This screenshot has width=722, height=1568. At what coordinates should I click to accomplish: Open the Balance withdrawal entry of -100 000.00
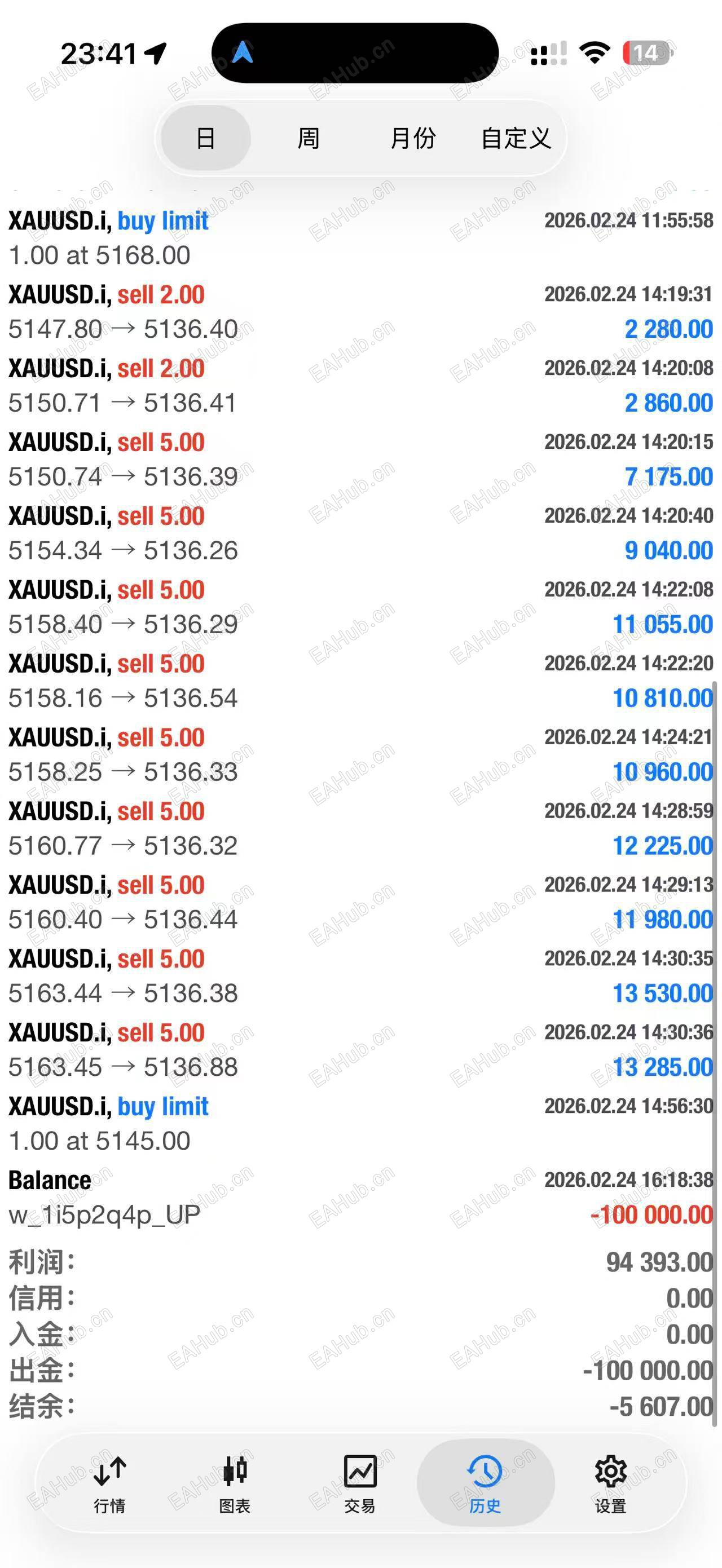tap(360, 1198)
